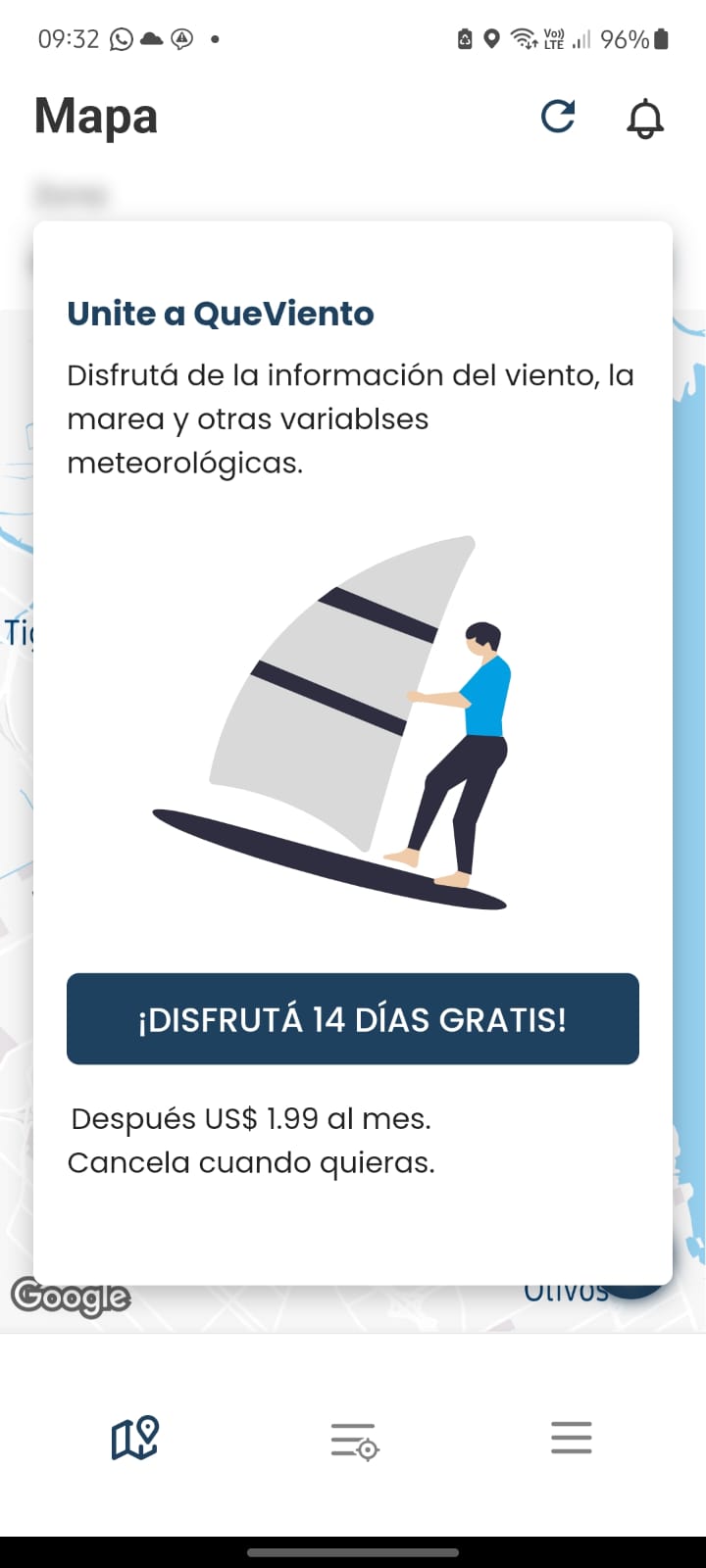Tap the gesture navigation bar at screen bottom
The width and height of the screenshot is (706, 1568).
(353, 1553)
